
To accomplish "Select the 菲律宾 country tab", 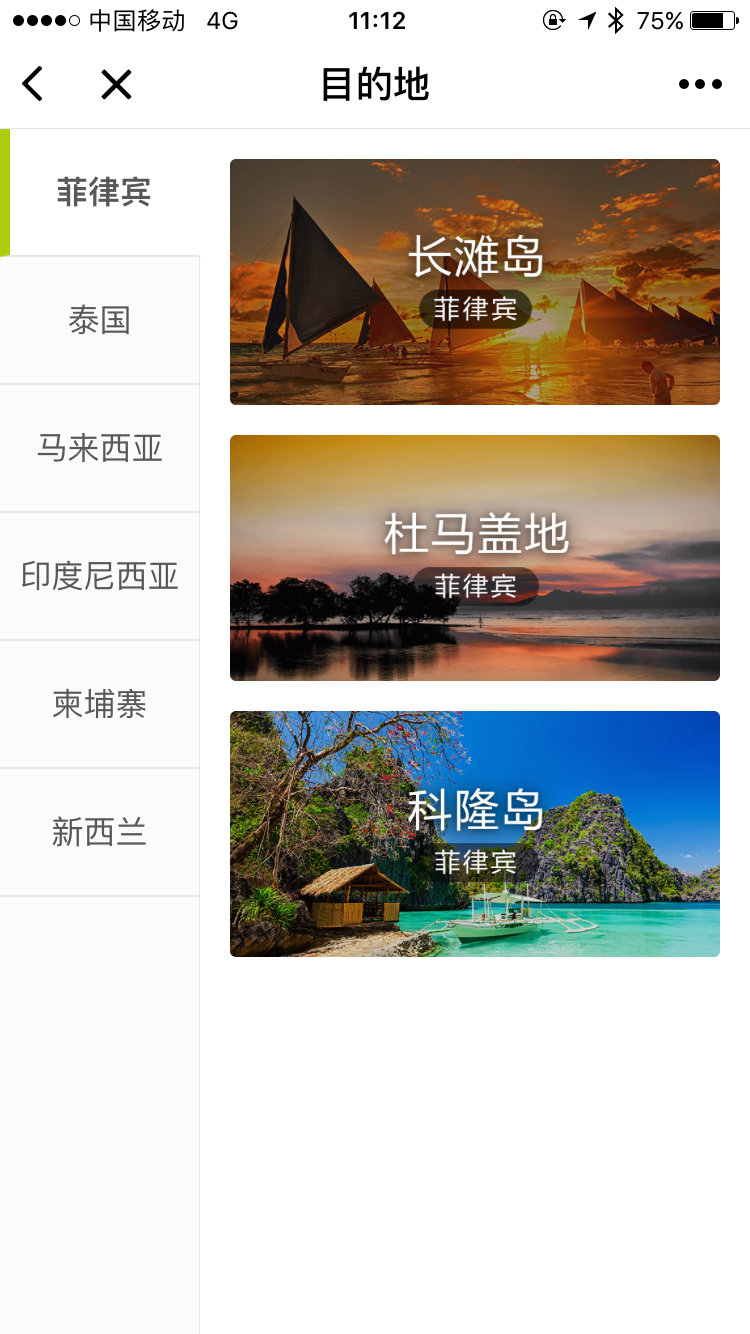I will (x=102, y=192).
